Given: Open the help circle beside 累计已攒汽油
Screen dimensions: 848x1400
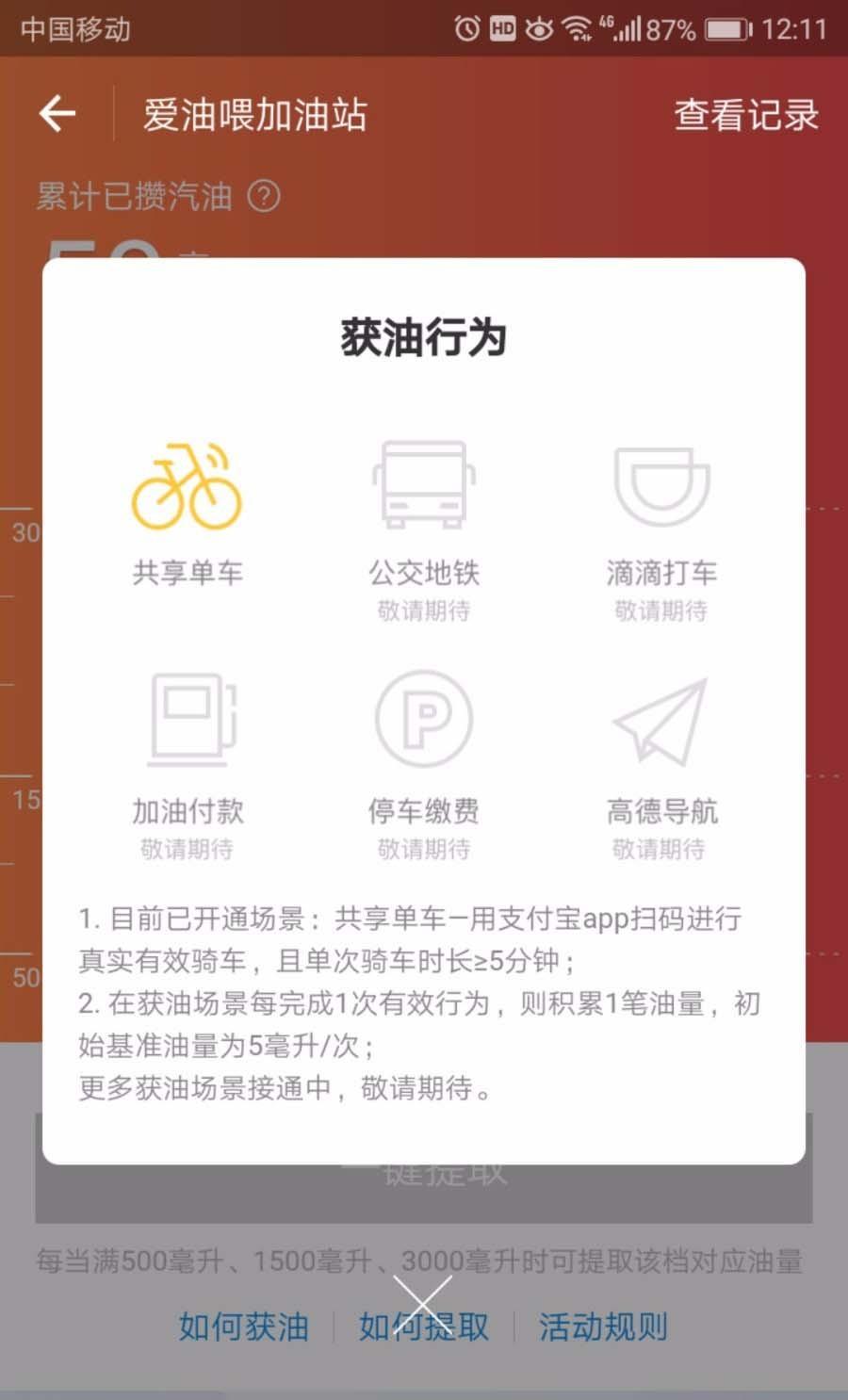Looking at the screenshot, I should click(265, 197).
